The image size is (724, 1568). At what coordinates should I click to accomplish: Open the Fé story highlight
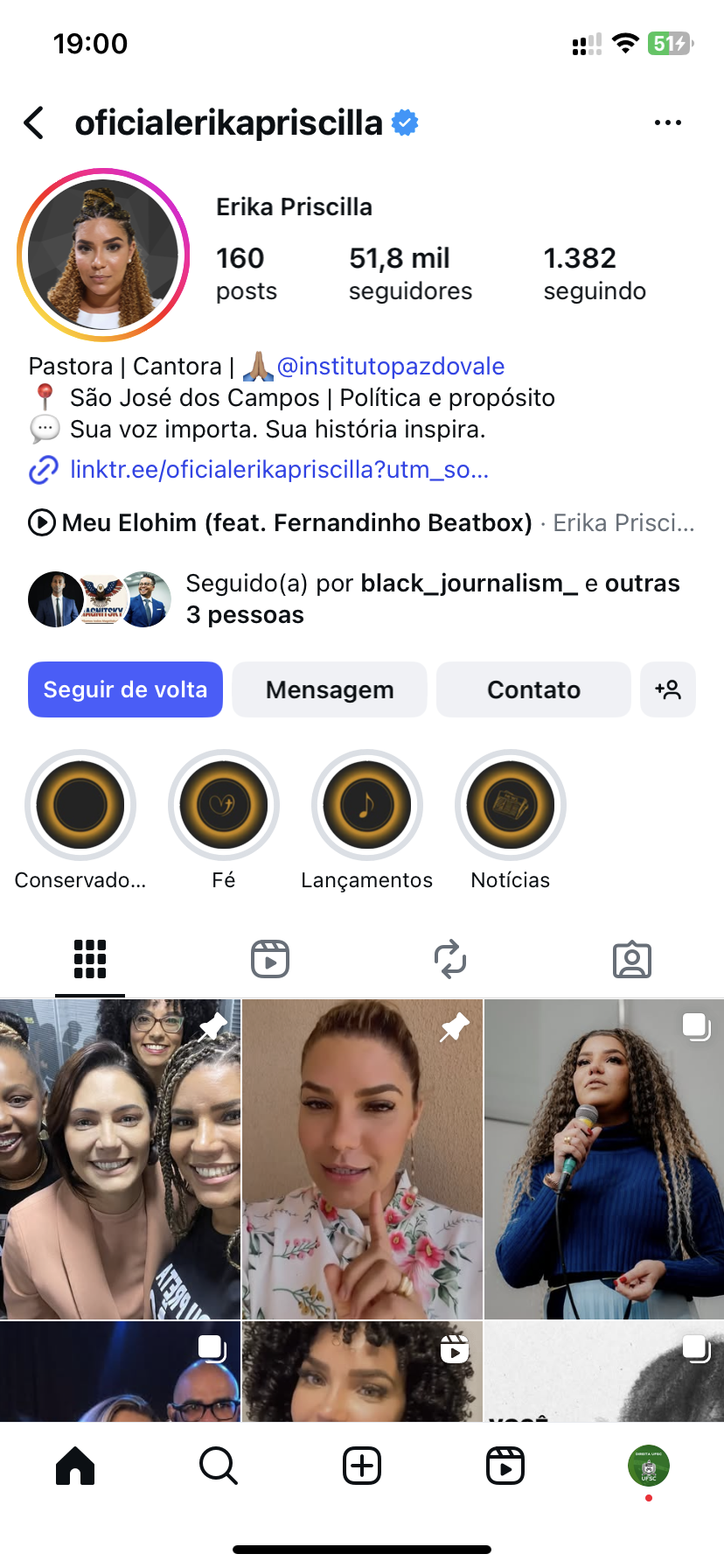[x=224, y=805]
